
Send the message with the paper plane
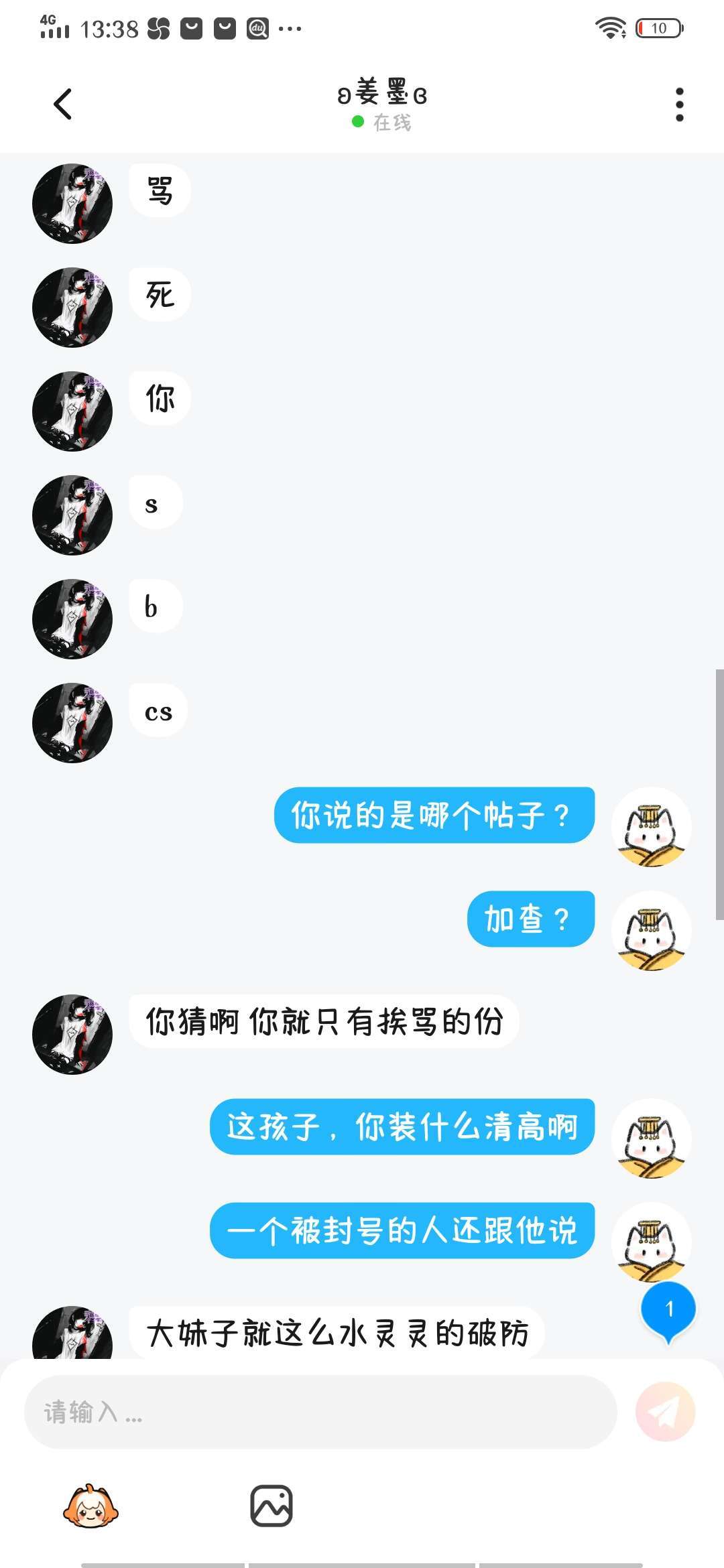[x=665, y=1413]
